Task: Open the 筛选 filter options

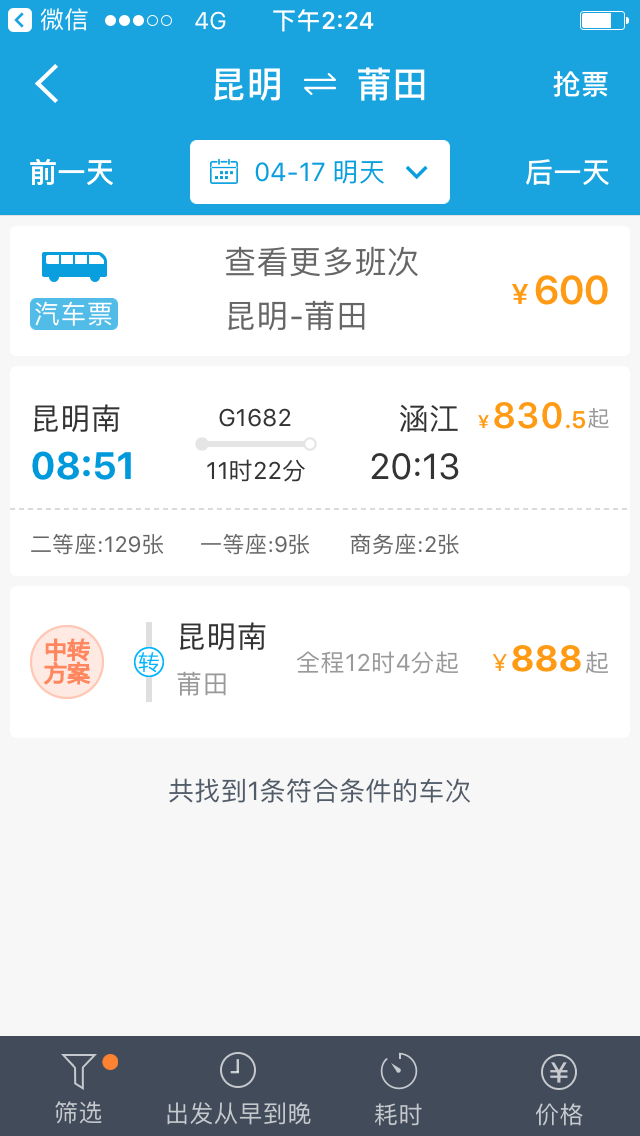Action: pyautogui.click(x=80, y=1087)
